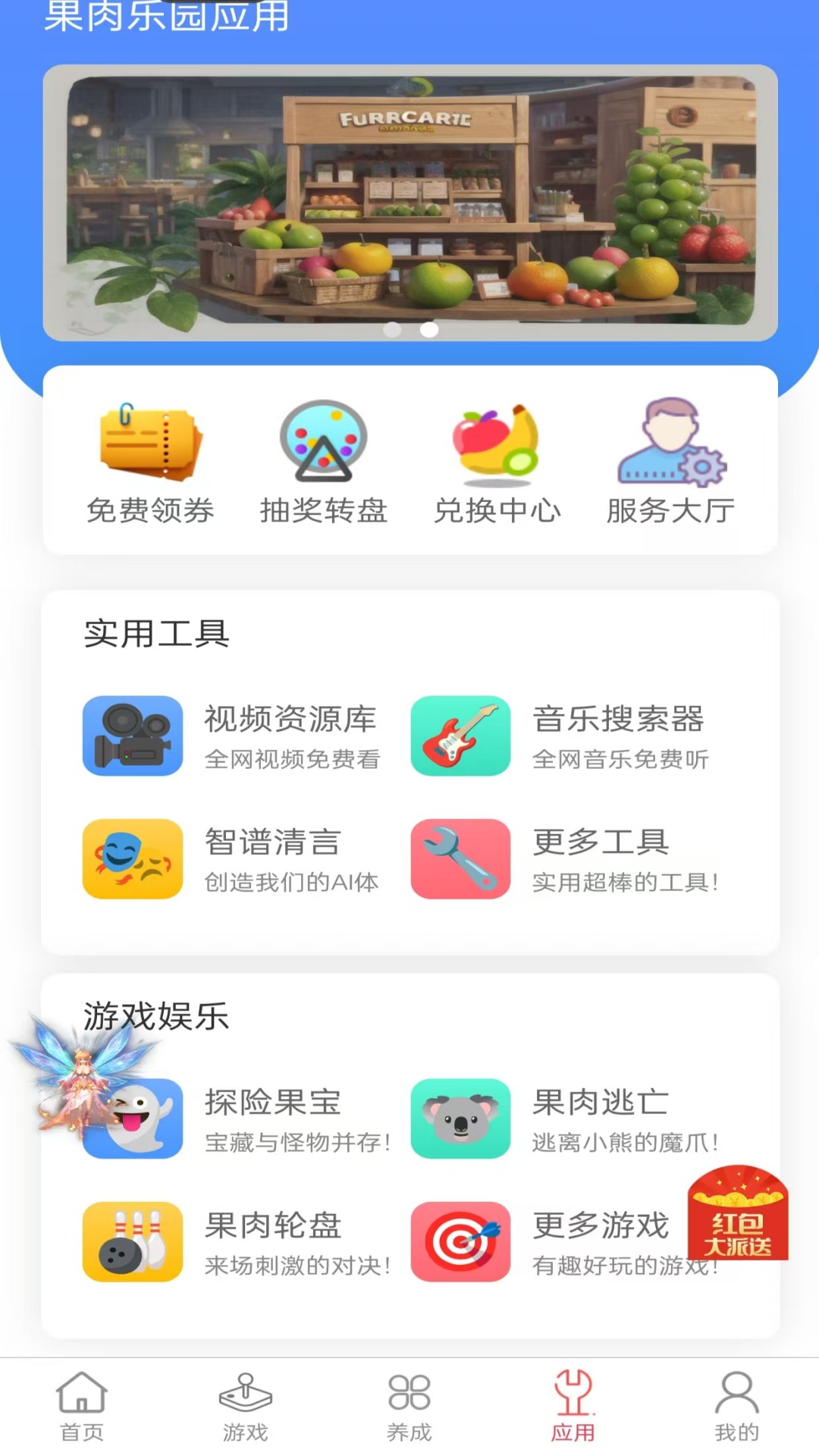
Task: Open the 更多工具 wrench icon
Action: 460,859
